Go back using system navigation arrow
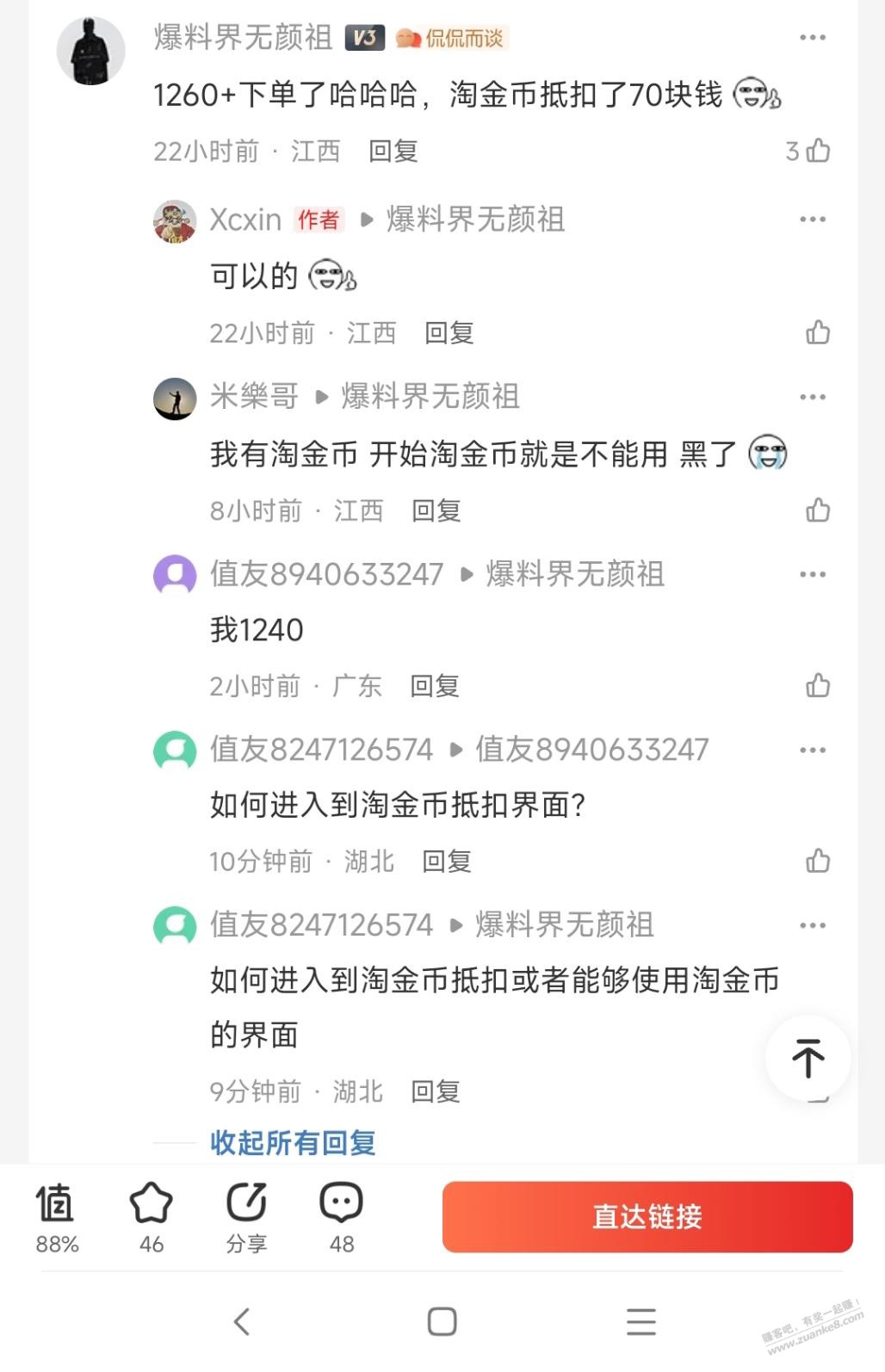885x1372 pixels. pyautogui.click(x=242, y=1321)
